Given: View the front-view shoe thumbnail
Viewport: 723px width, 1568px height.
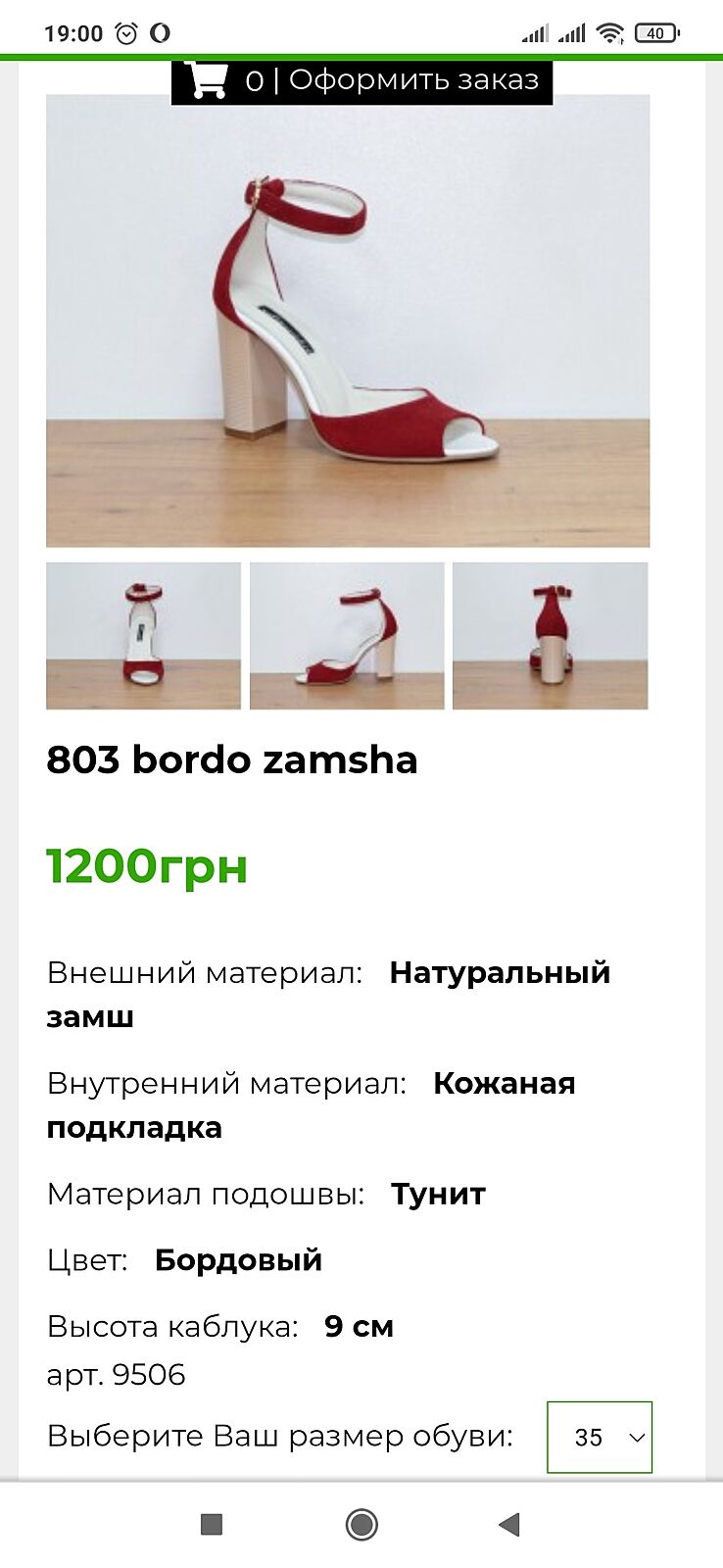Looking at the screenshot, I should (x=143, y=635).
